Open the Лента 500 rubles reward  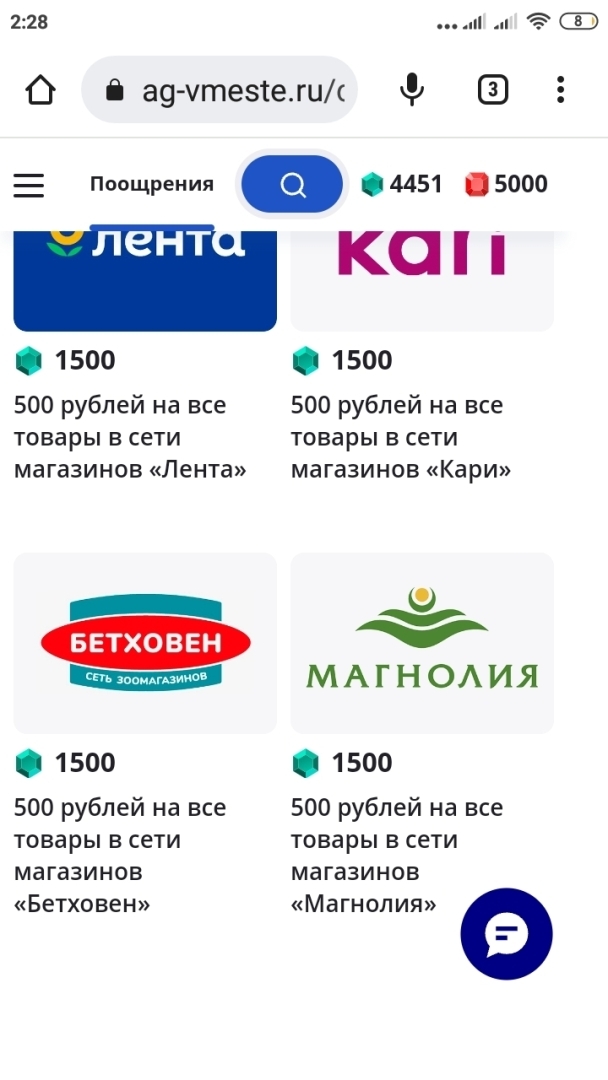pos(144,280)
